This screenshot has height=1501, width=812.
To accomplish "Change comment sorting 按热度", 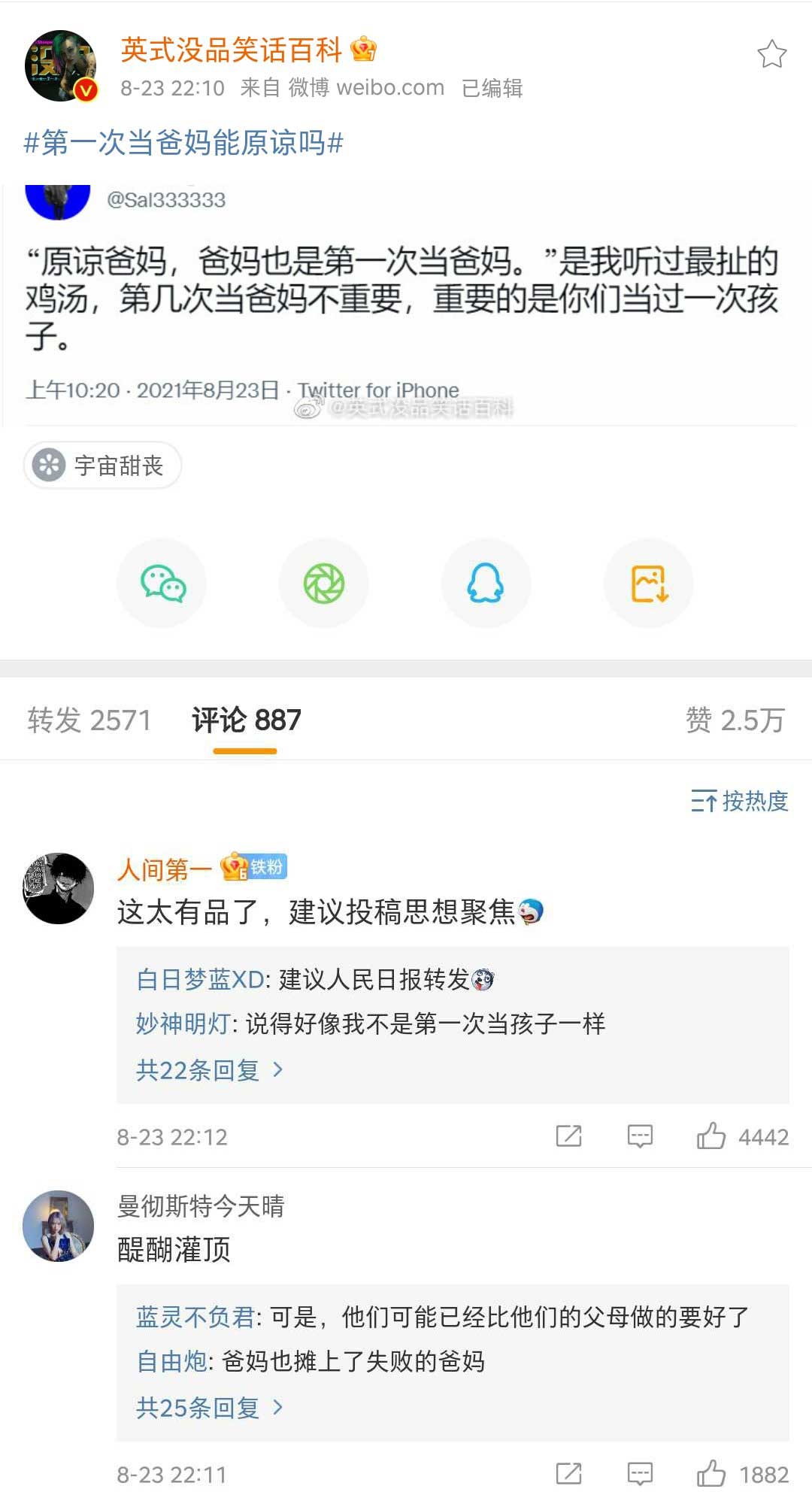I will coord(739,801).
